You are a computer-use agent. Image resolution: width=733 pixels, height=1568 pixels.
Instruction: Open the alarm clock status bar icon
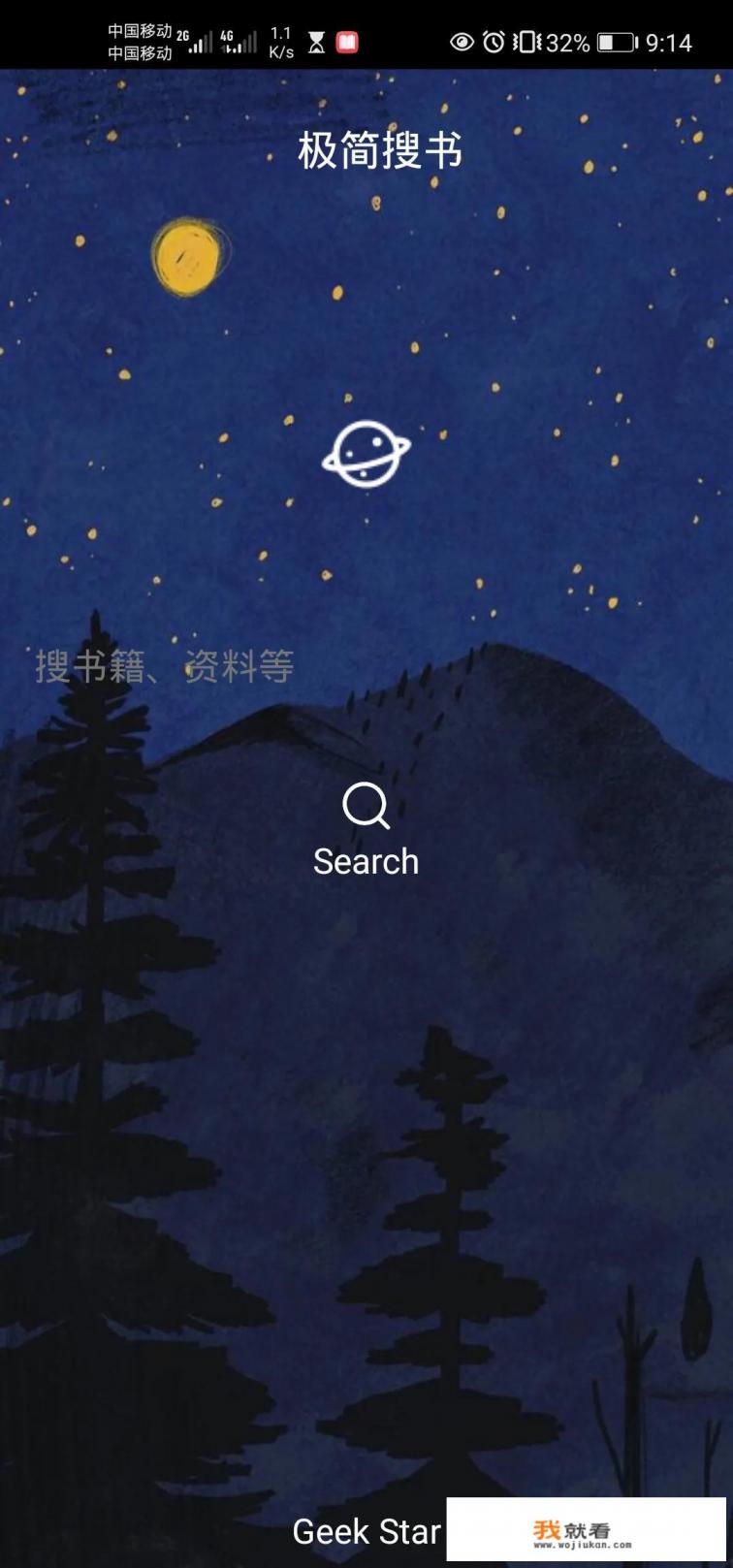(493, 42)
